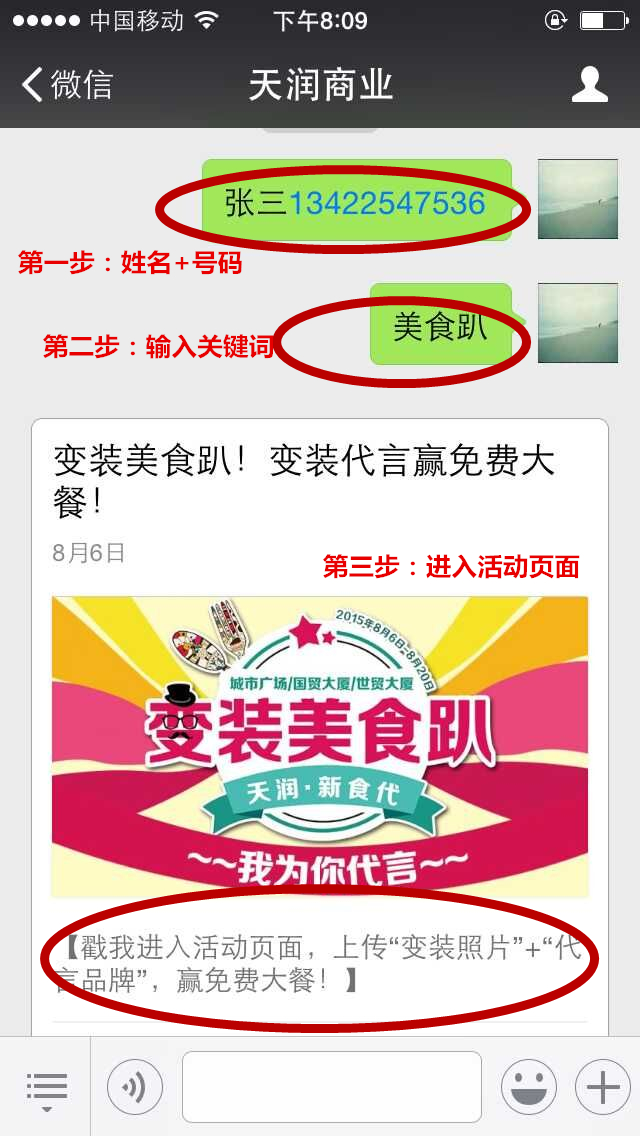Switch to voice message input

(134, 1087)
